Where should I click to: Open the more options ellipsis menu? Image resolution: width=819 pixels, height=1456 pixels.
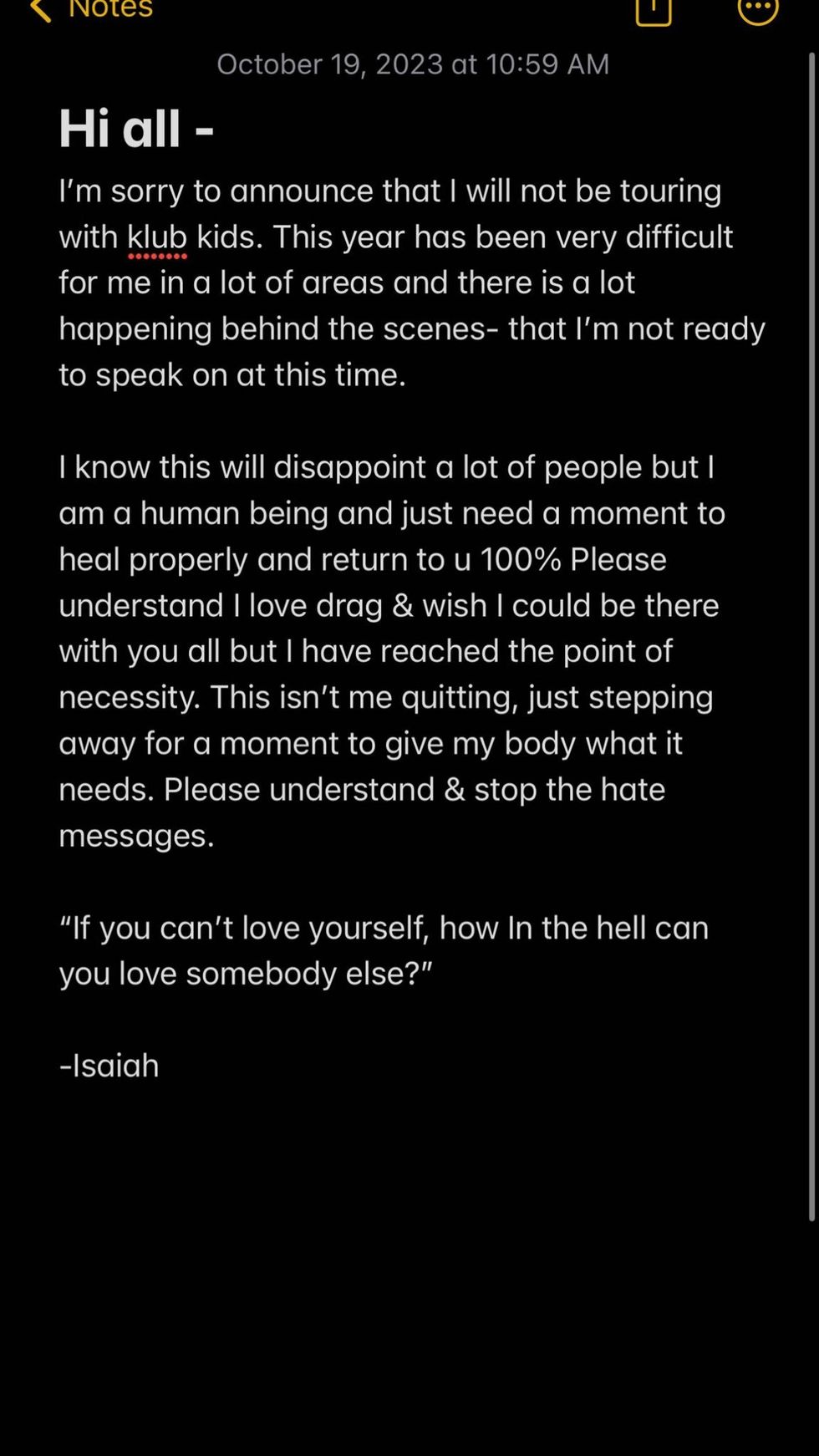tap(758, 10)
